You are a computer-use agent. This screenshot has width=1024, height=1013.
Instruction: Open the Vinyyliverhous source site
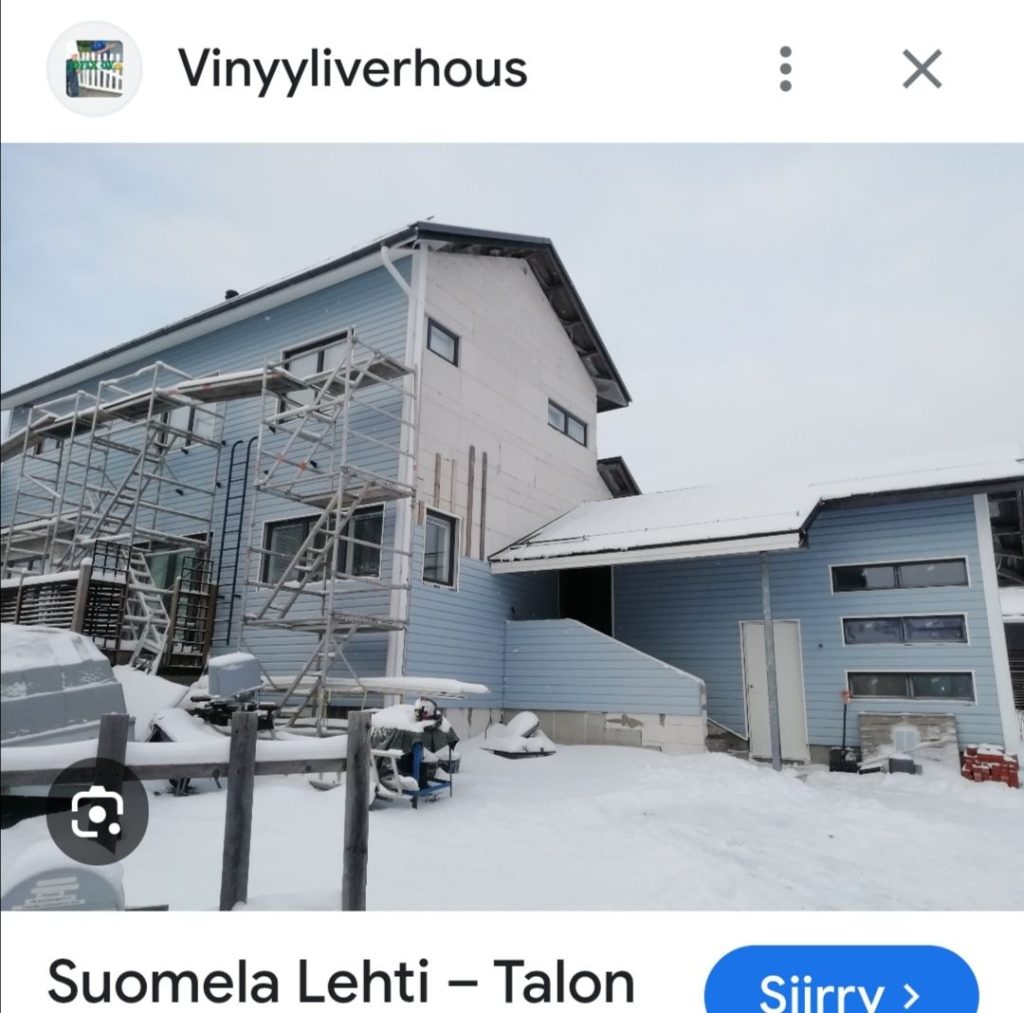click(352, 69)
